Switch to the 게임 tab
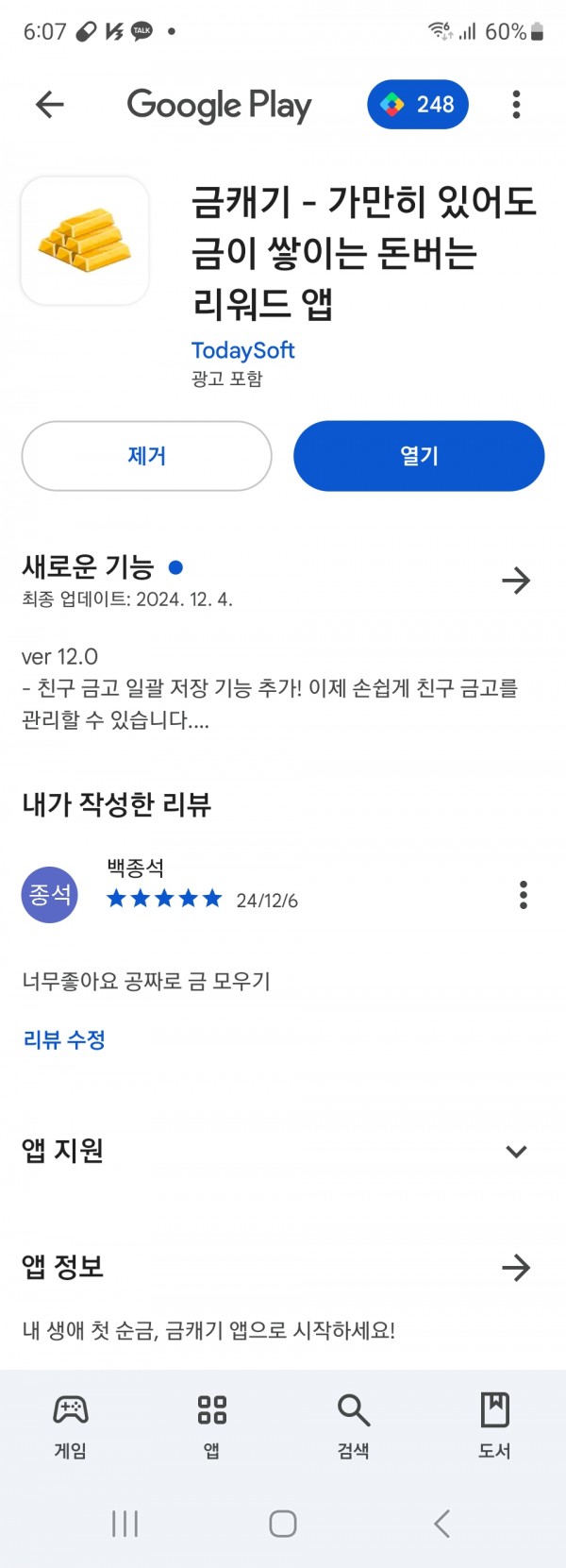The image size is (566, 1568). 71,1425
